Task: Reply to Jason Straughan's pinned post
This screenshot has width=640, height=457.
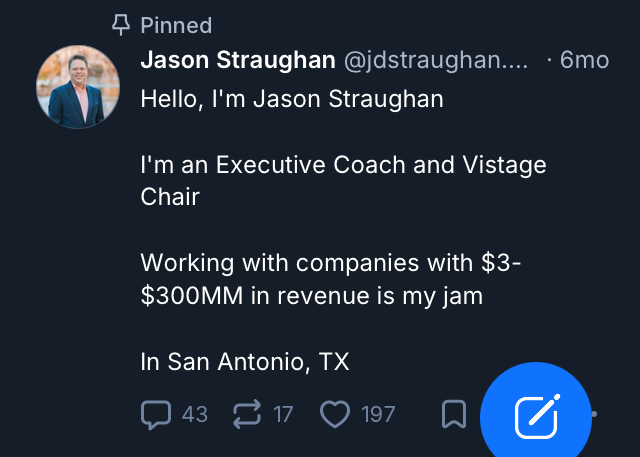Action: (156, 414)
